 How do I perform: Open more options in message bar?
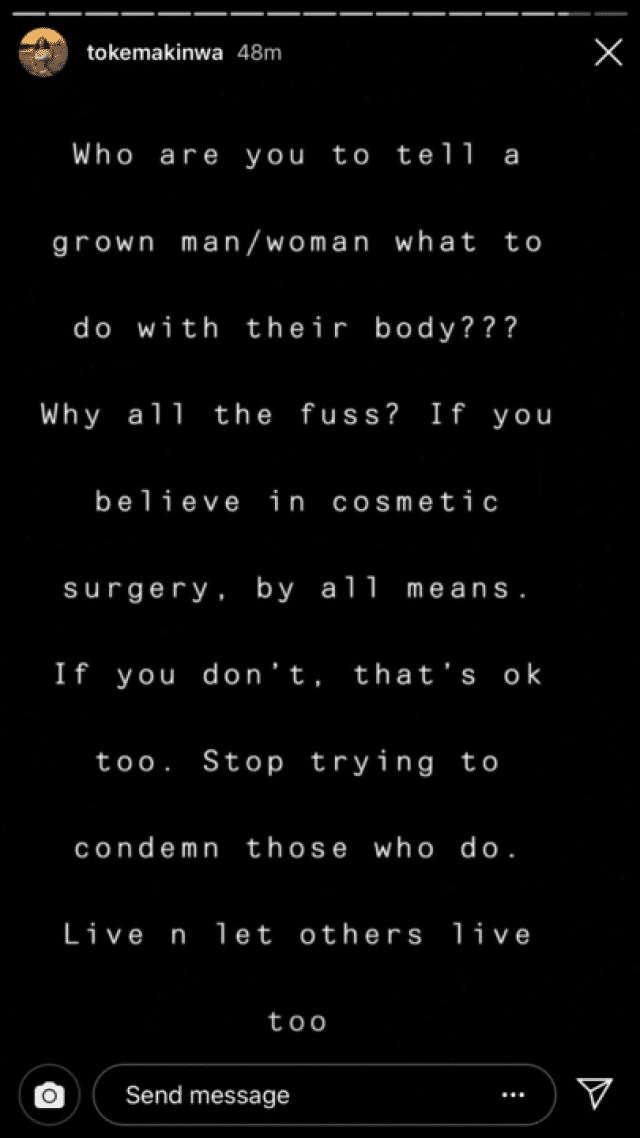coord(513,1095)
